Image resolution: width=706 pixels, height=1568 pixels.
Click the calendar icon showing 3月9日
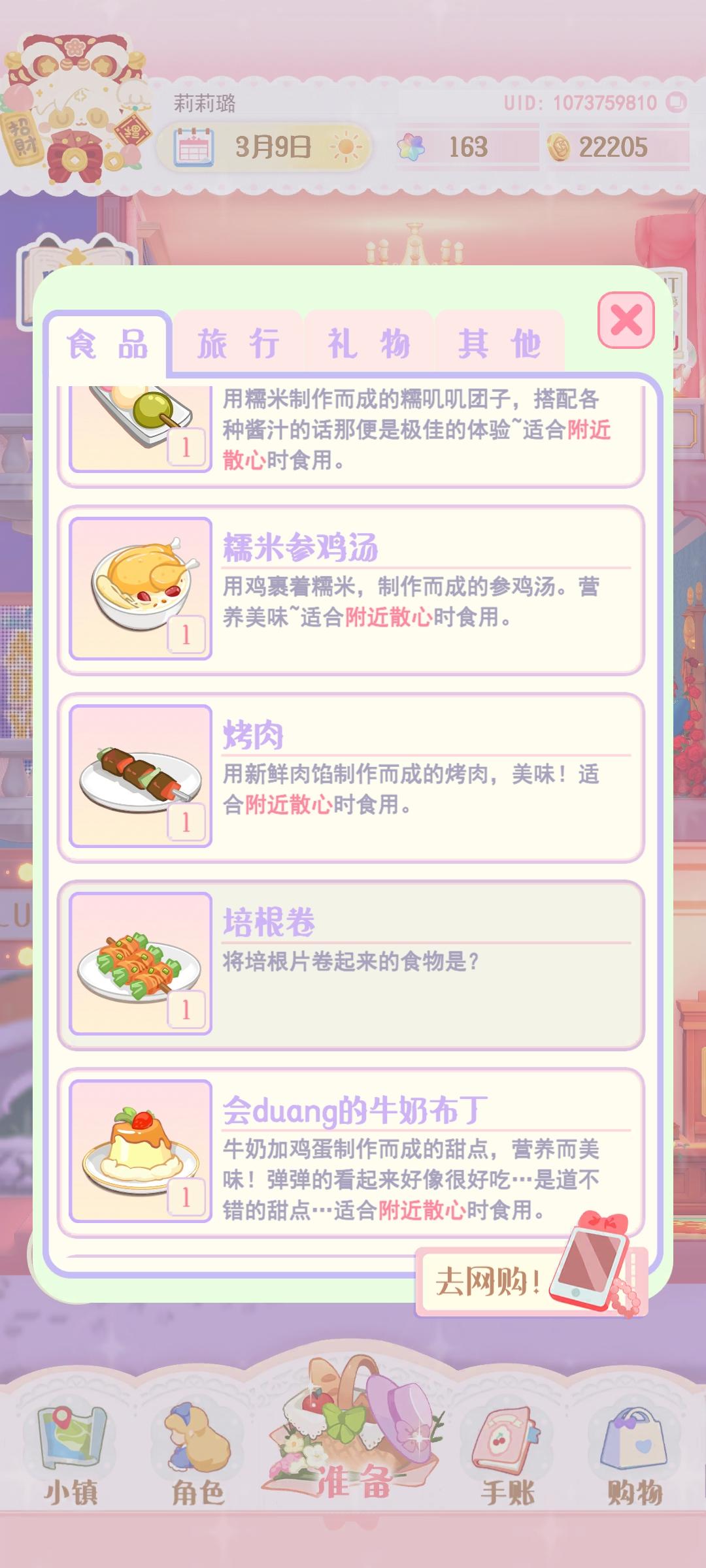click(x=196, y=146)
